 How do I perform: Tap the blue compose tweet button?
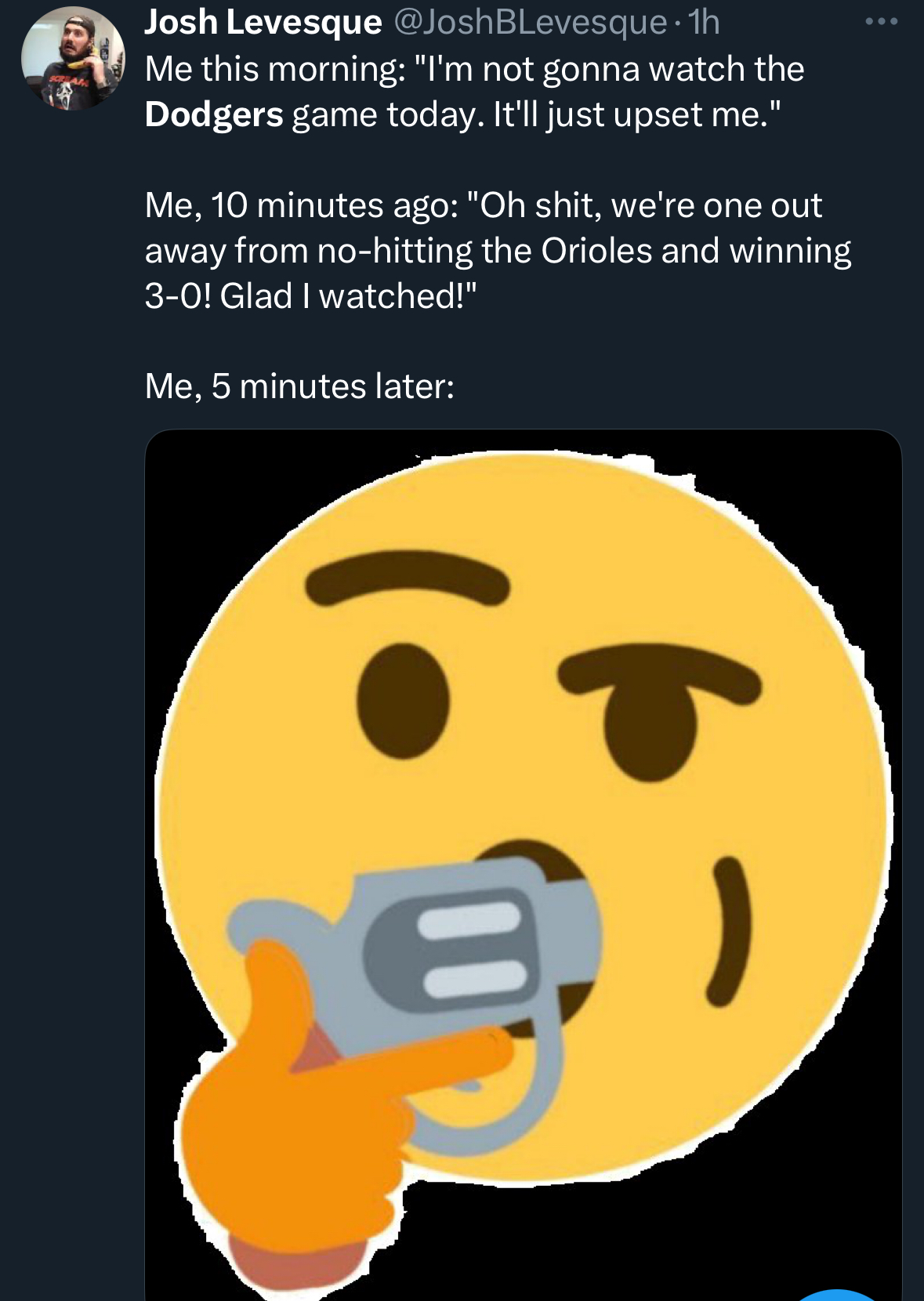(837, 1294)
